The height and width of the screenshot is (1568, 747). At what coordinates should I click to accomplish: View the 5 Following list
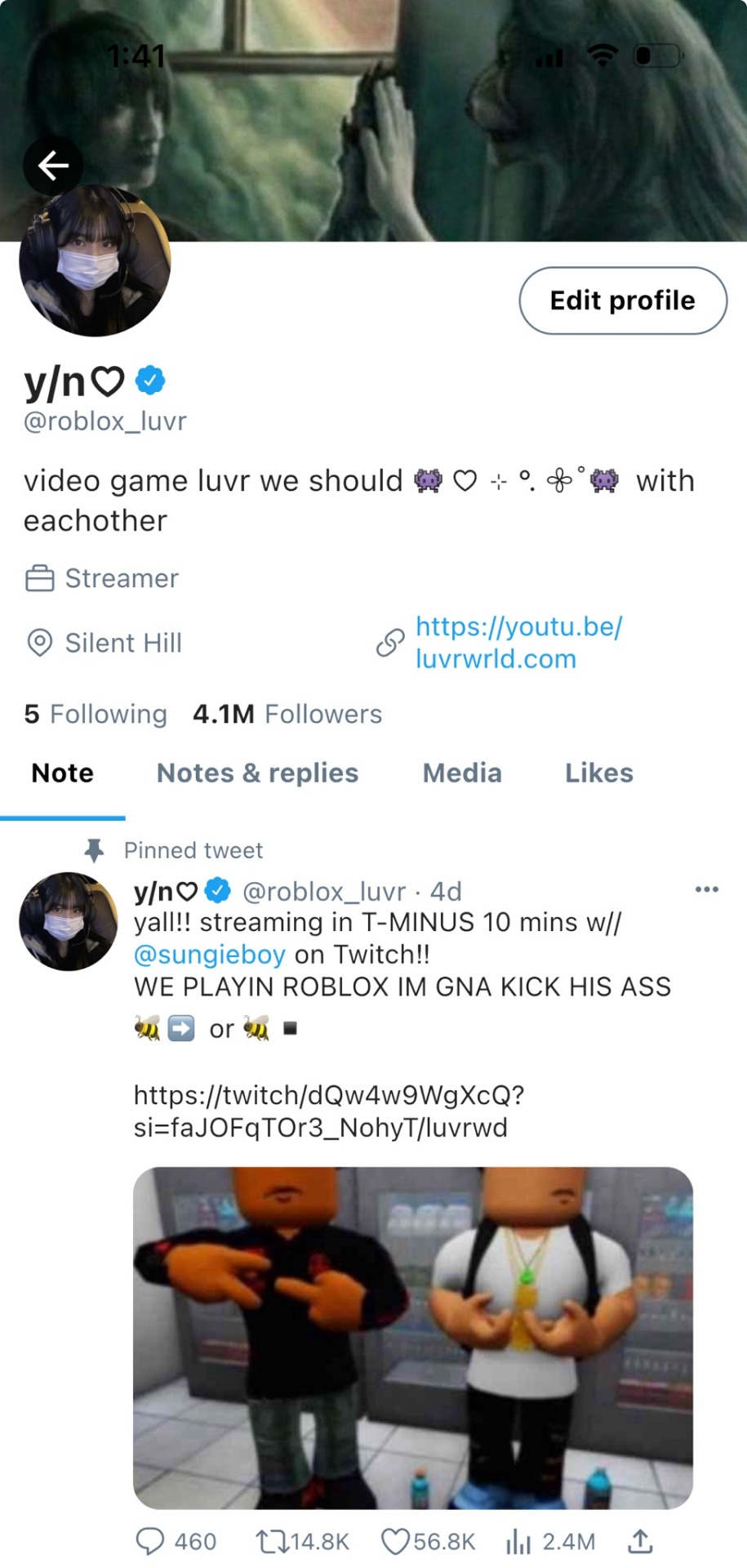pos(96,714)
